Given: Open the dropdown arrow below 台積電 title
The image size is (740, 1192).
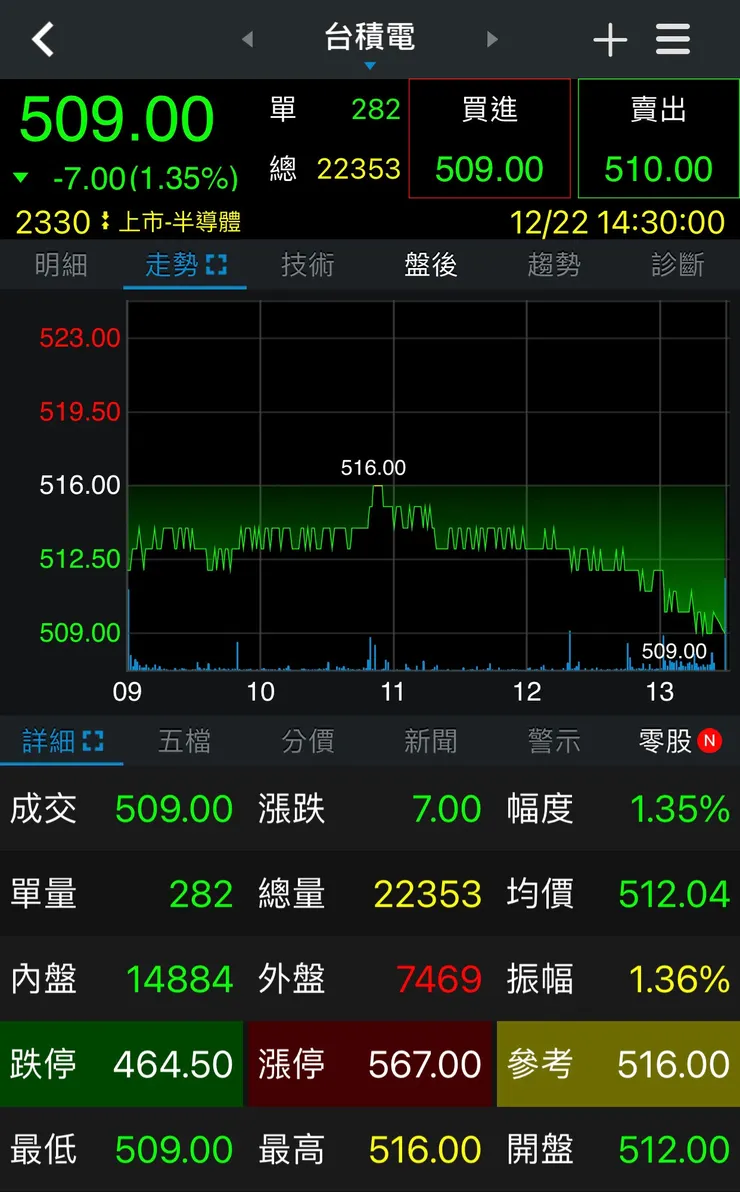Looking at the screenshot, I should [x=370, y=64].
